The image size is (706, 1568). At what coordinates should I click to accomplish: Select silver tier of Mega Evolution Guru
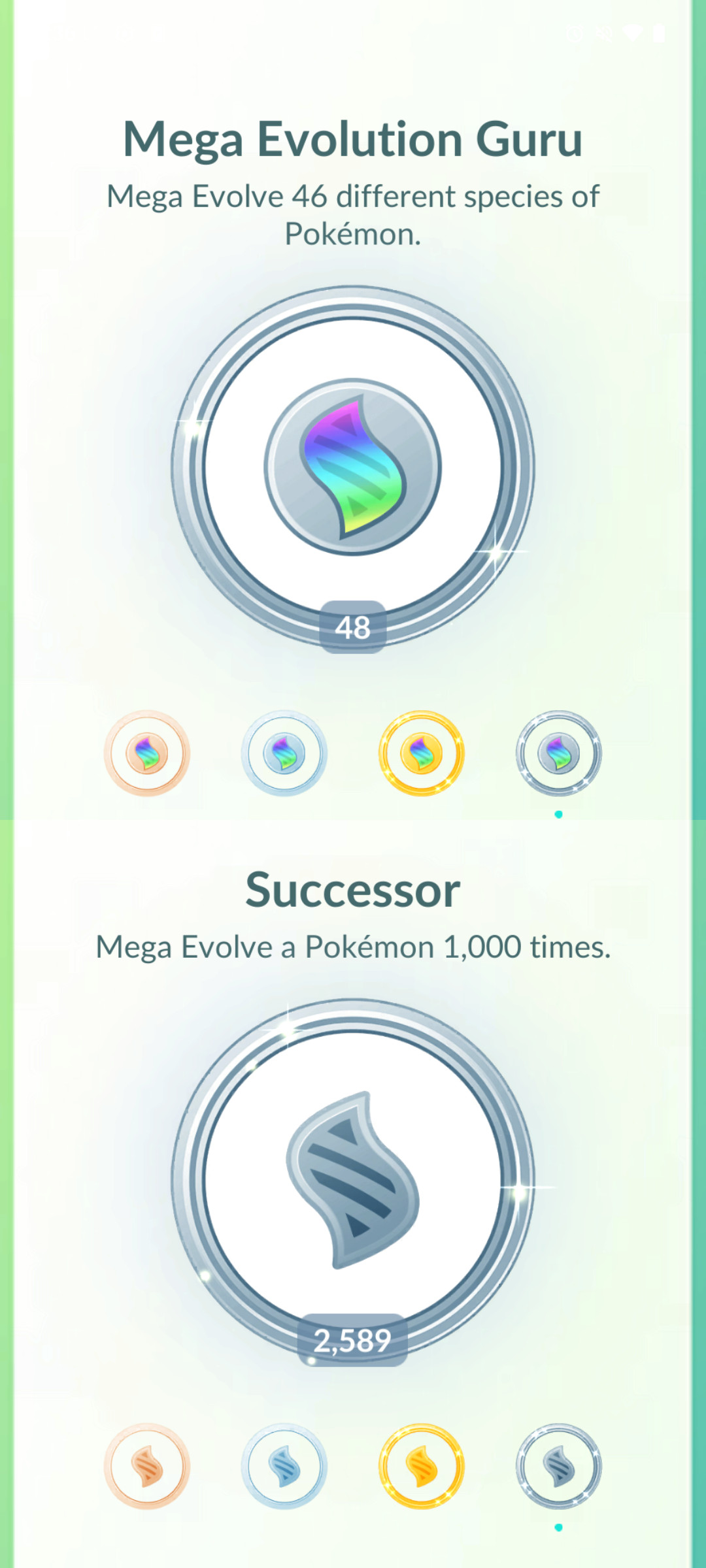point(284,753)
